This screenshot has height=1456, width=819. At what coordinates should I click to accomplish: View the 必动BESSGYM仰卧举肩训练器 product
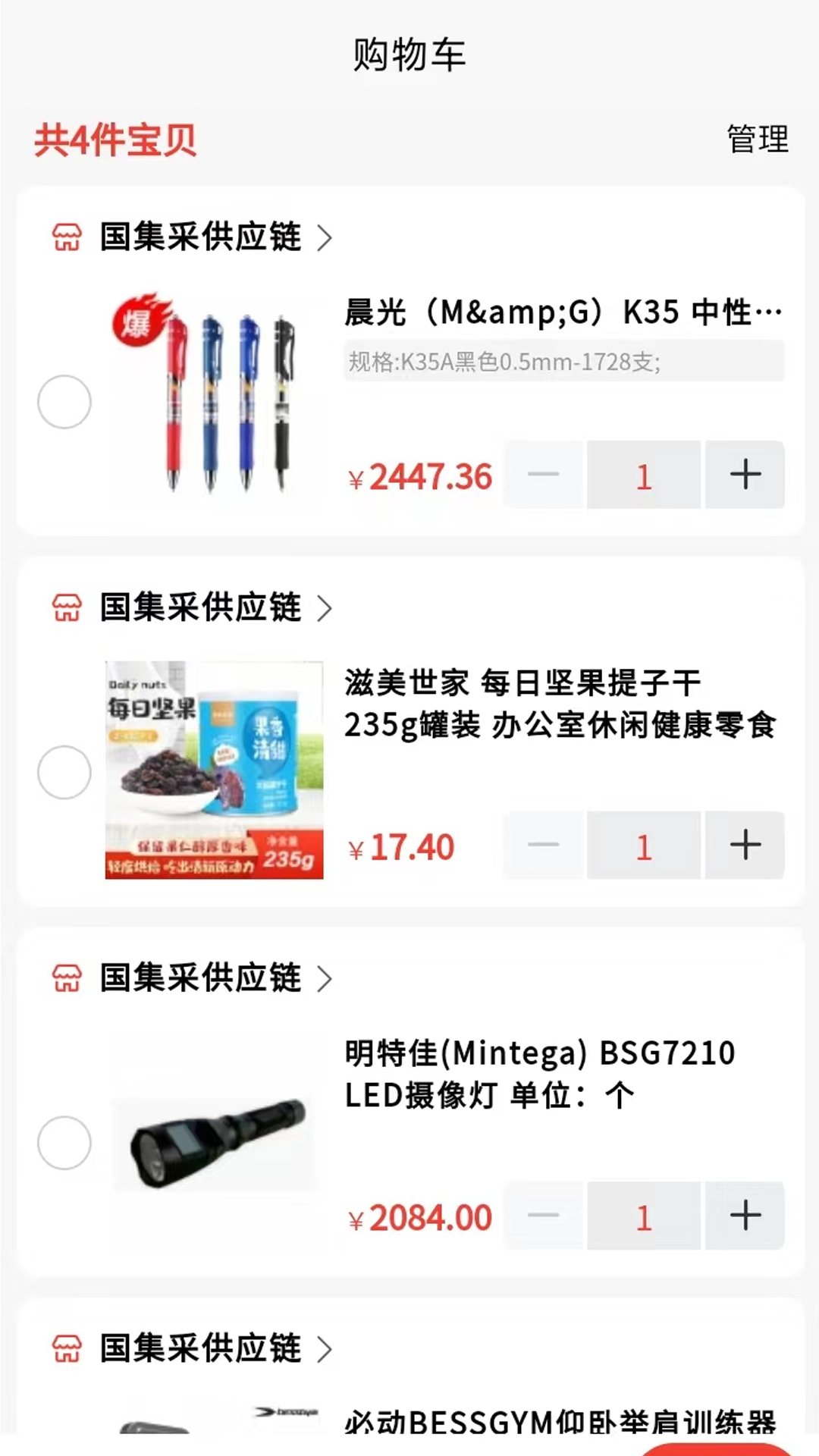click(560, 1421)
